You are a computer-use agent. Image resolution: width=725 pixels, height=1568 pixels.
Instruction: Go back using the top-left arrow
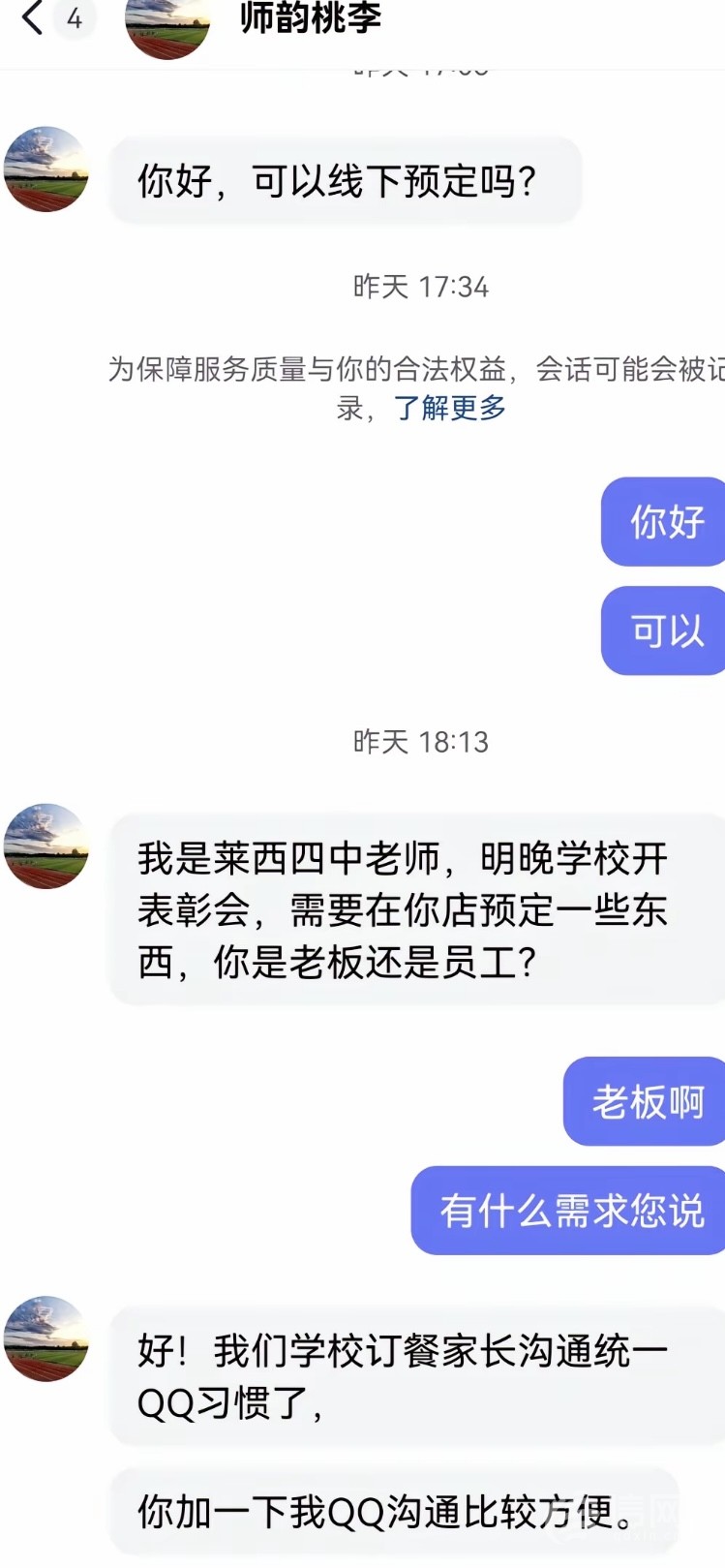[33, 17]
